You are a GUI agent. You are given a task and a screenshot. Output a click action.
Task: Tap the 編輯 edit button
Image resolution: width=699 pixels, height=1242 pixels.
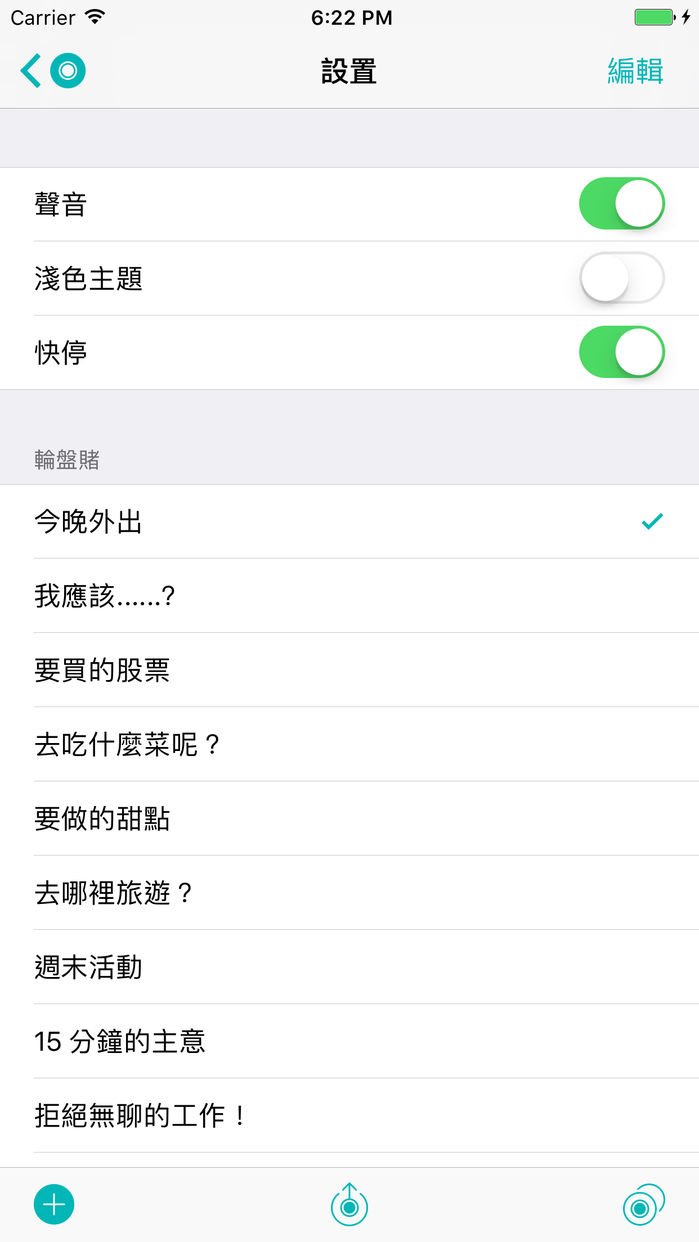pos(635,71)
